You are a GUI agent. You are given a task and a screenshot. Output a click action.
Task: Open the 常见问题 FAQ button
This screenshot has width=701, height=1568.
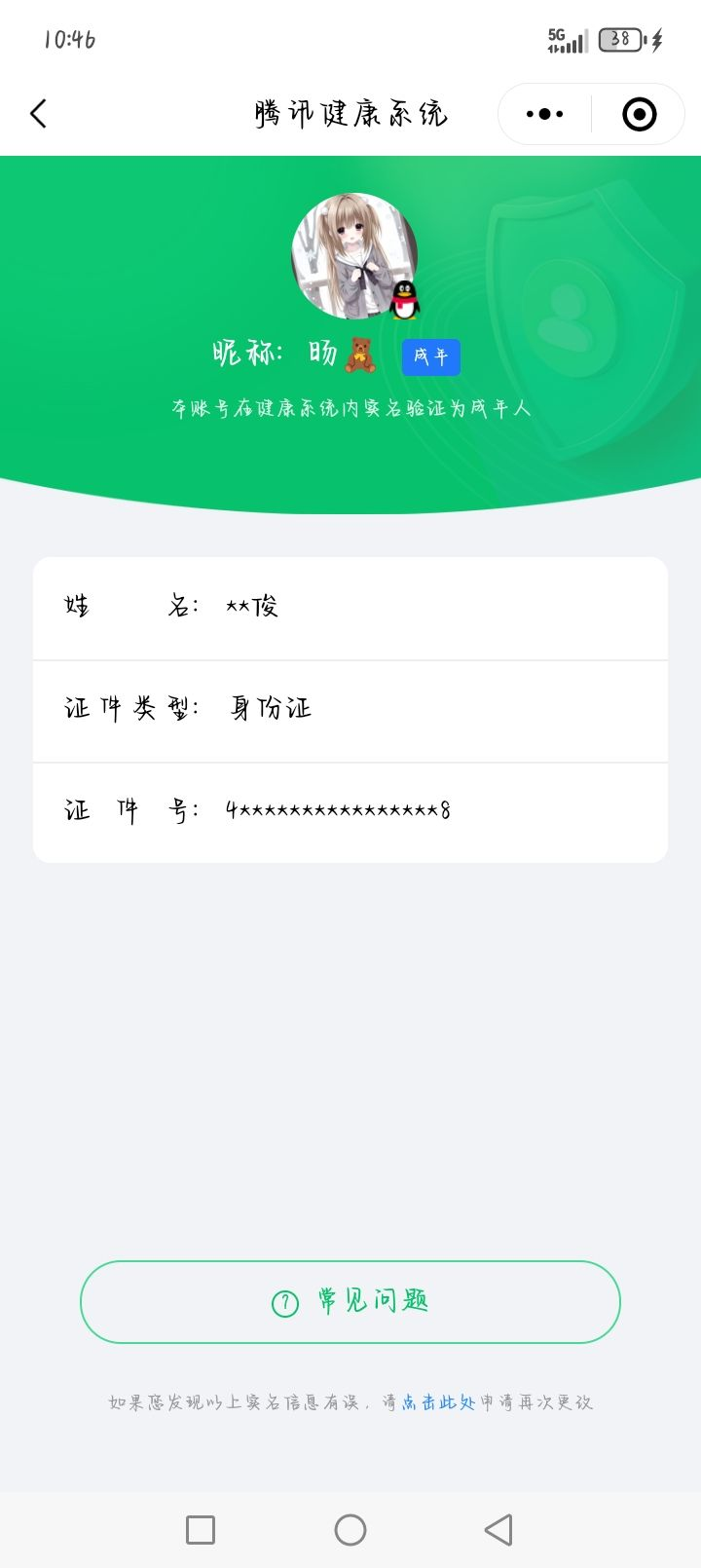[350, 1302]
